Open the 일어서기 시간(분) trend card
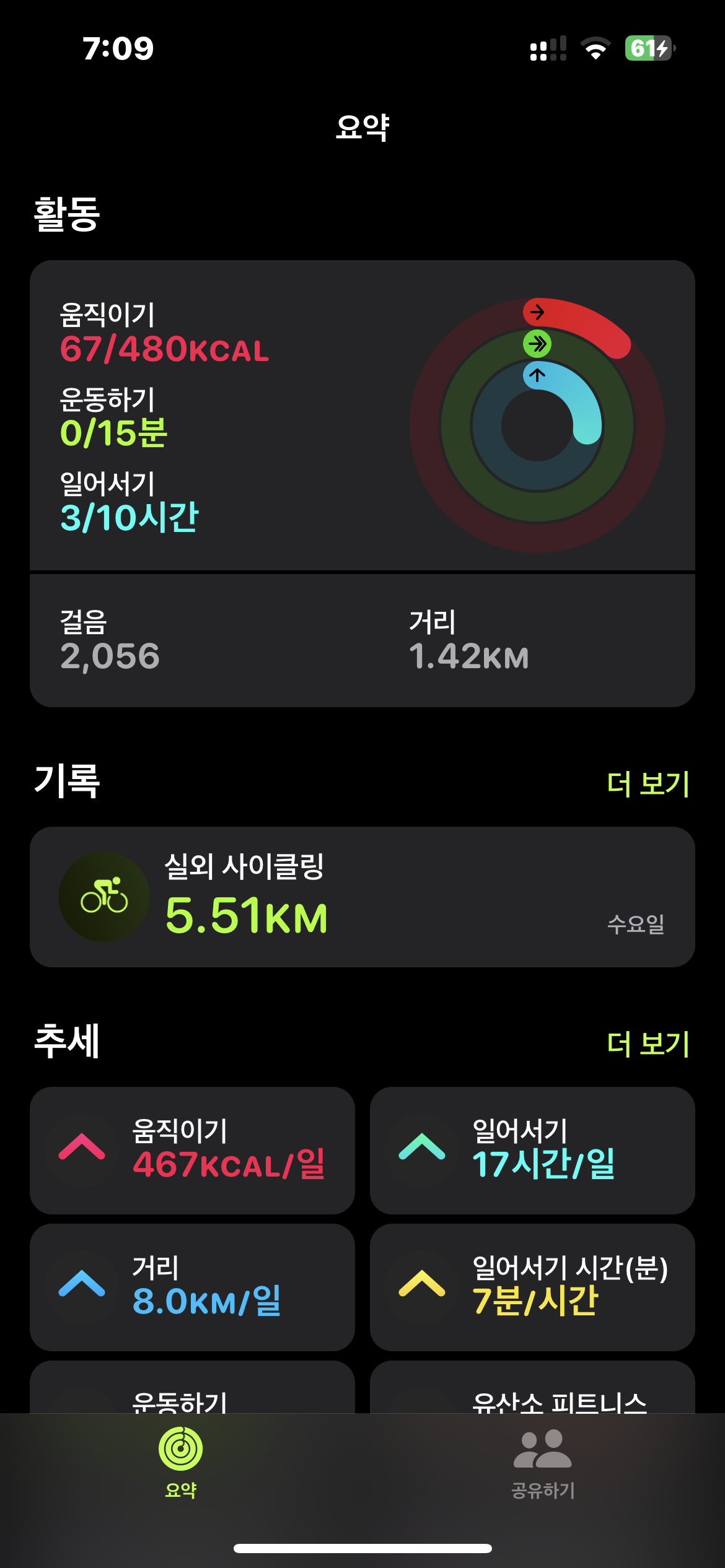The image size is (725, 1568). coord(532,1287)
